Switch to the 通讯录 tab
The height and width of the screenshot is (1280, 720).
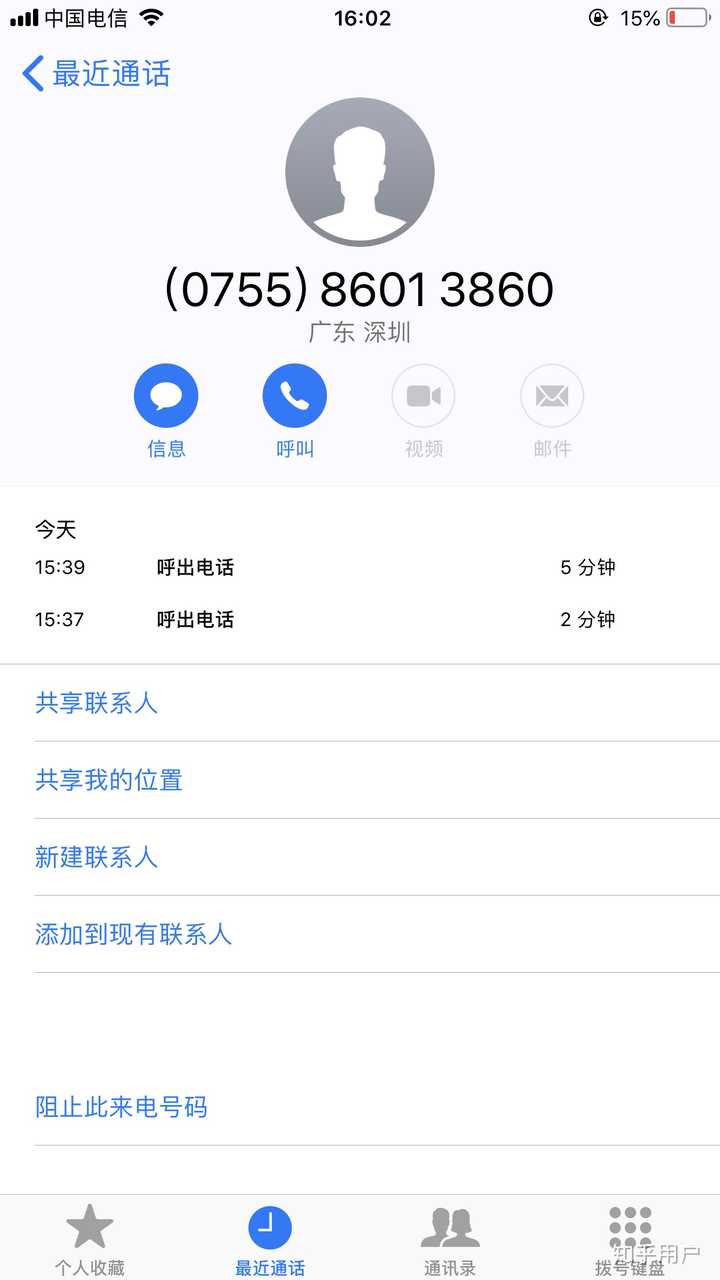(450, 1240)
